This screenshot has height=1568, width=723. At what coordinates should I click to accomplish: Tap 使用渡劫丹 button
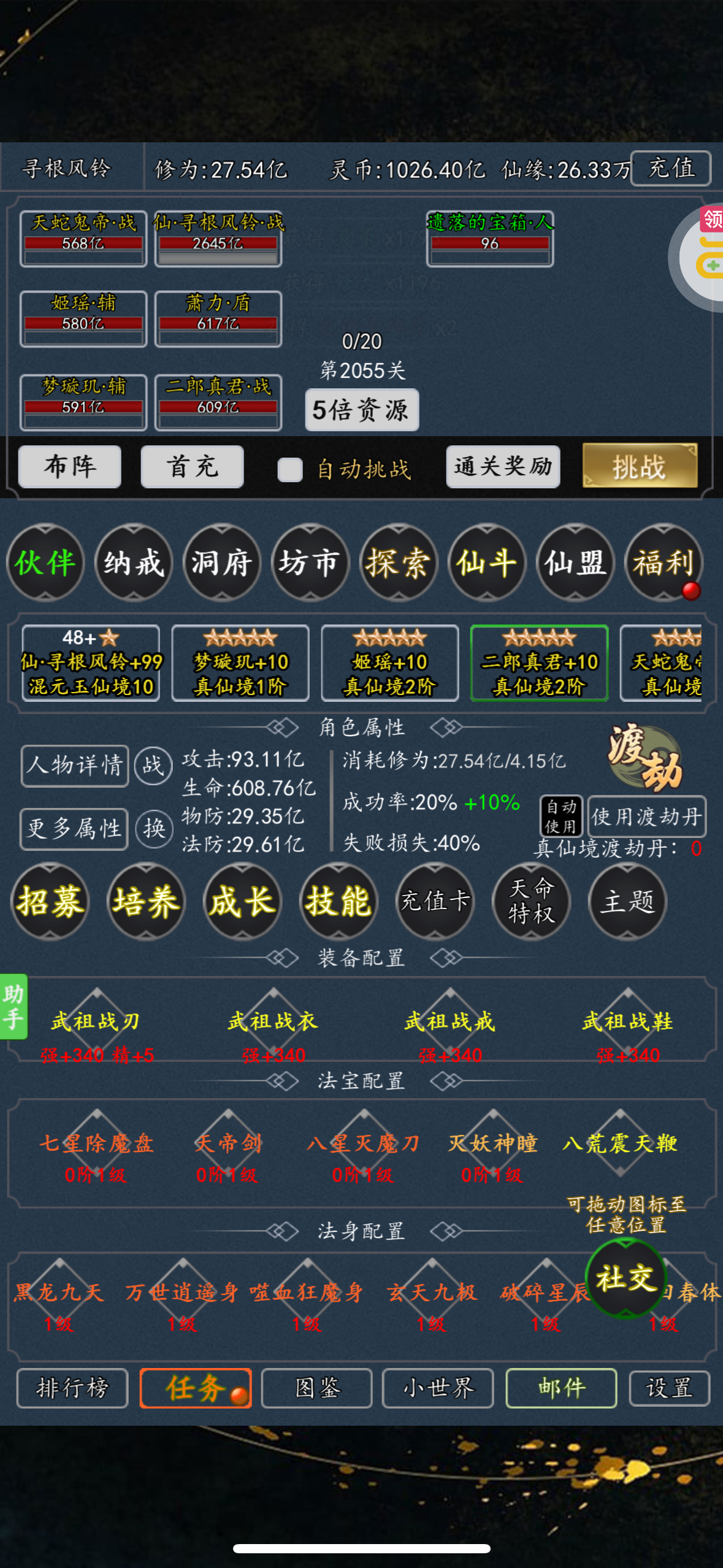(647, 817)
